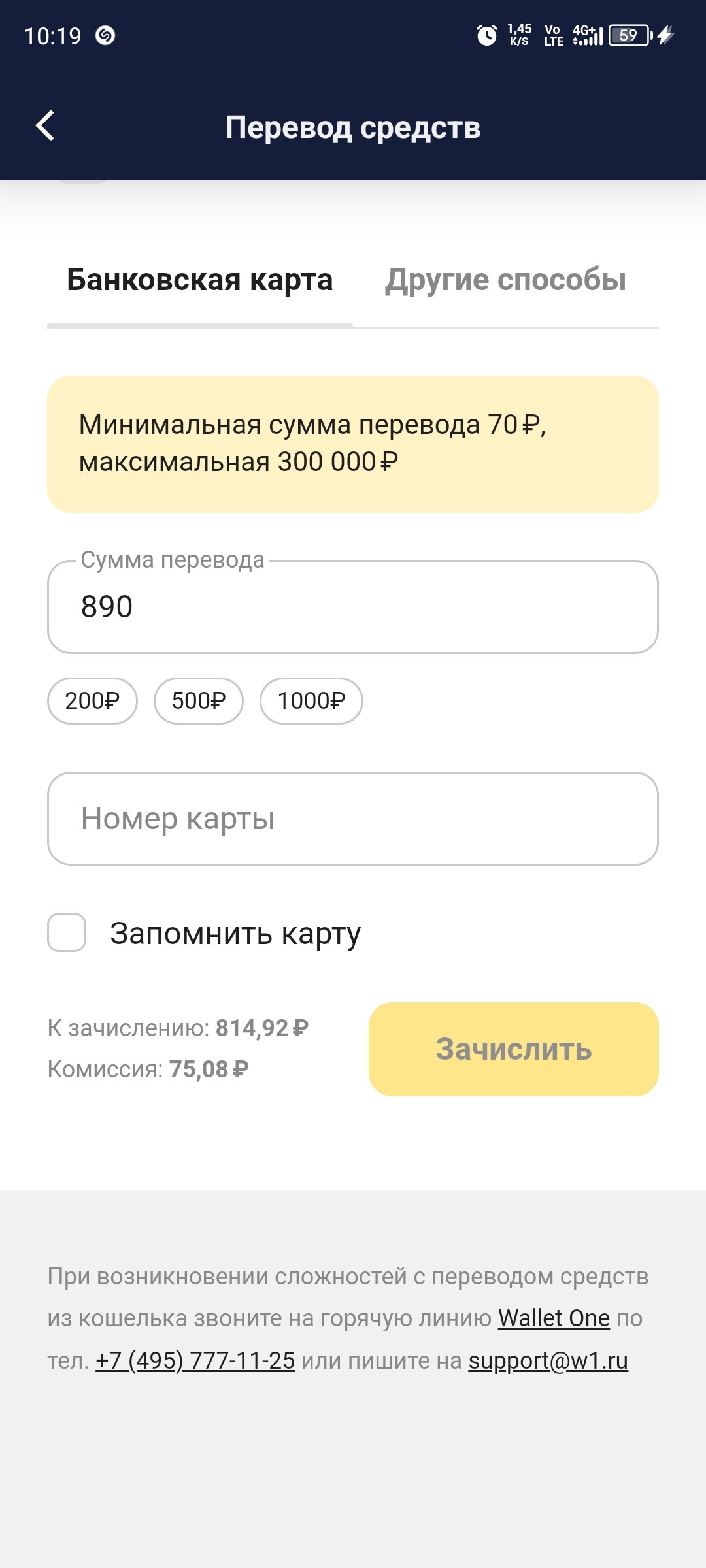This screenshot has width=706, height=1568.
Task: Edit the Сумма перевода amount field
Action: (353, 607)
